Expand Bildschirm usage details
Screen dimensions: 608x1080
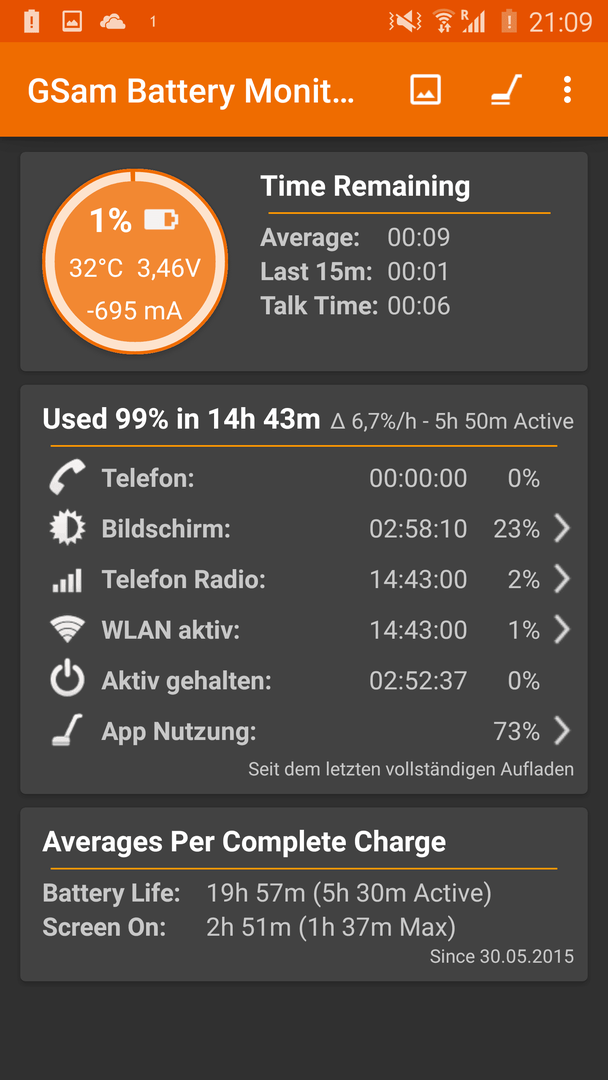pyautogui.click(x=304, y=529)
